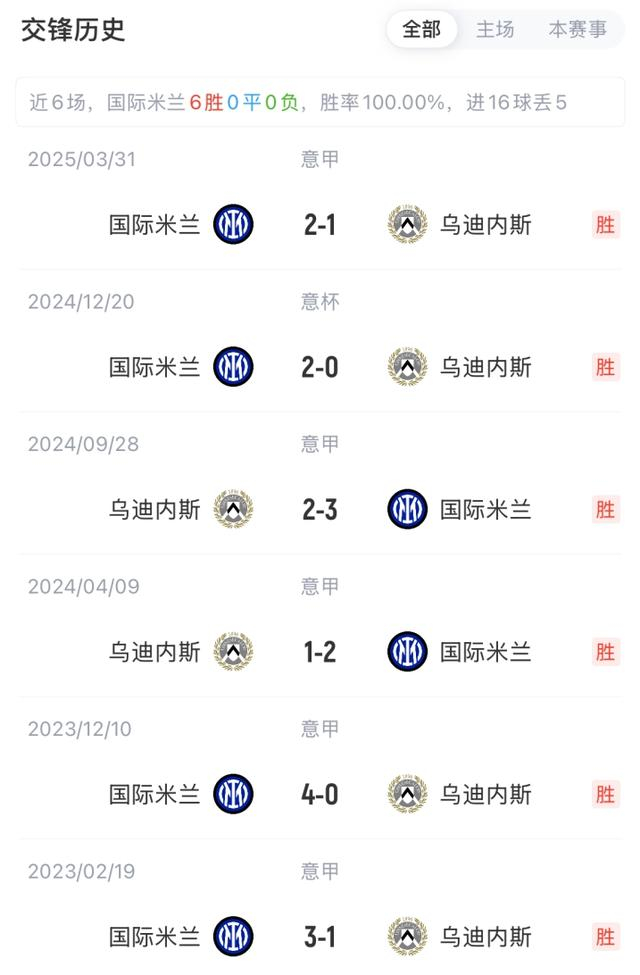Open the 2023/12/10 match with score 4-0

click(320, 795)
